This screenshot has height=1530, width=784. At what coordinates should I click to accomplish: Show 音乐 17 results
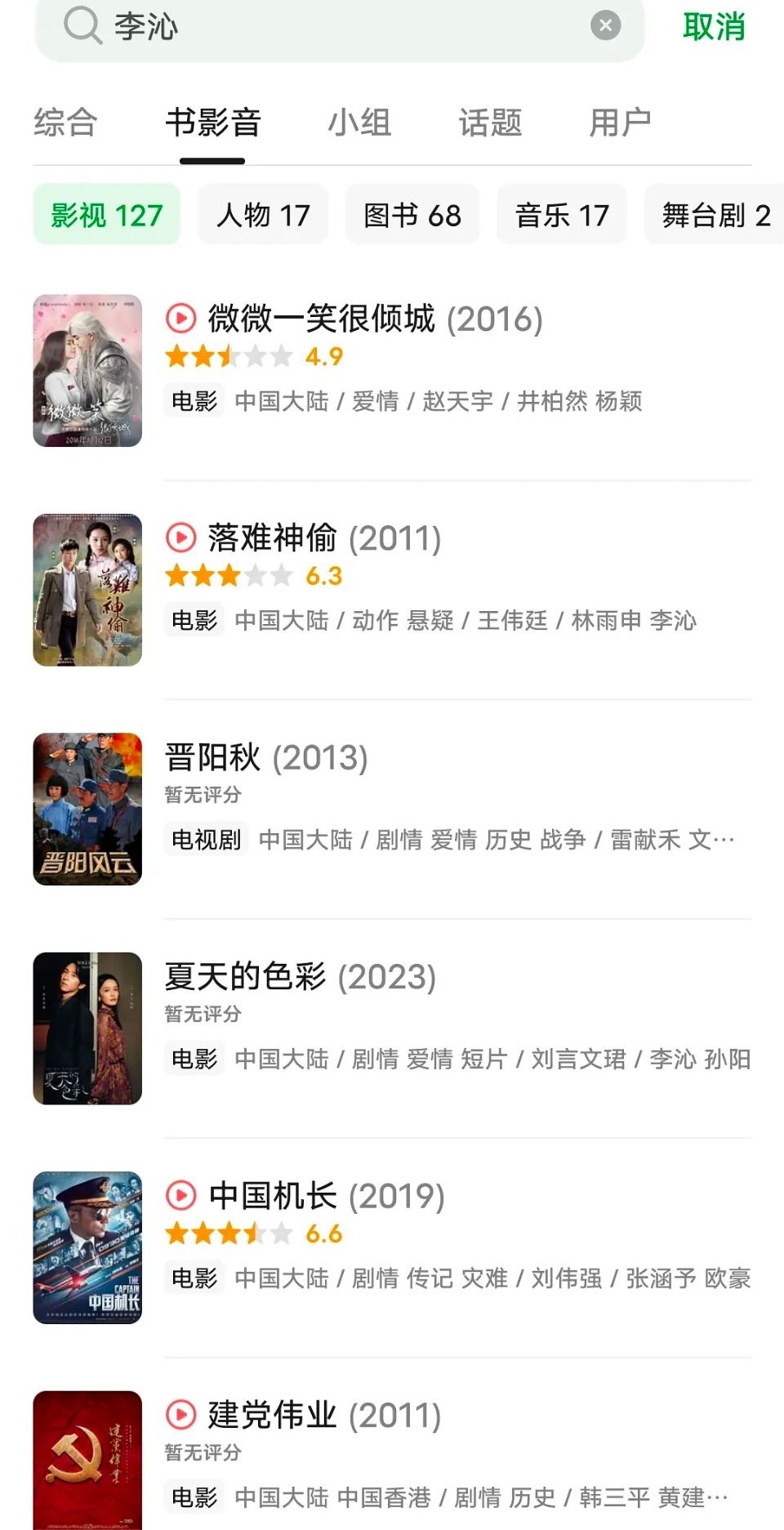pyautogui.click(x=562, y=215)
